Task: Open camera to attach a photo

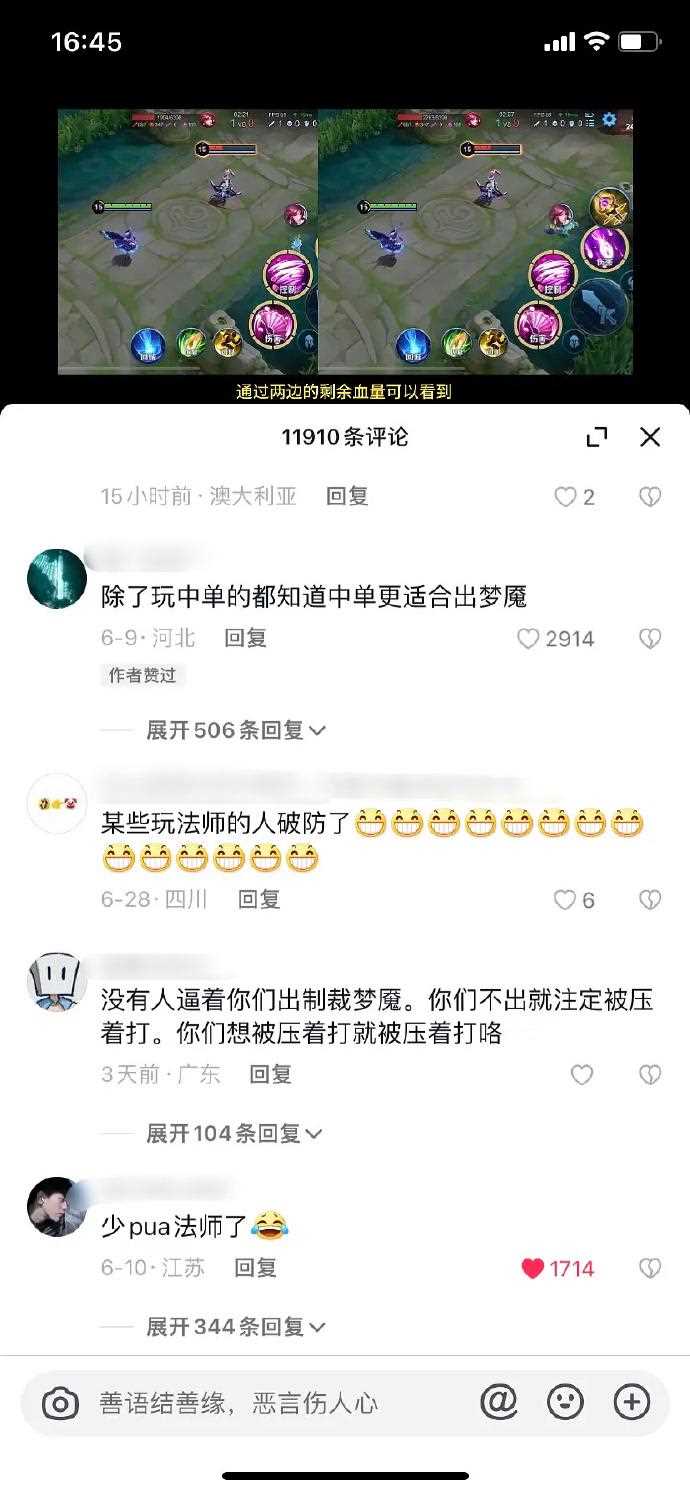Action: [60, 1403]
